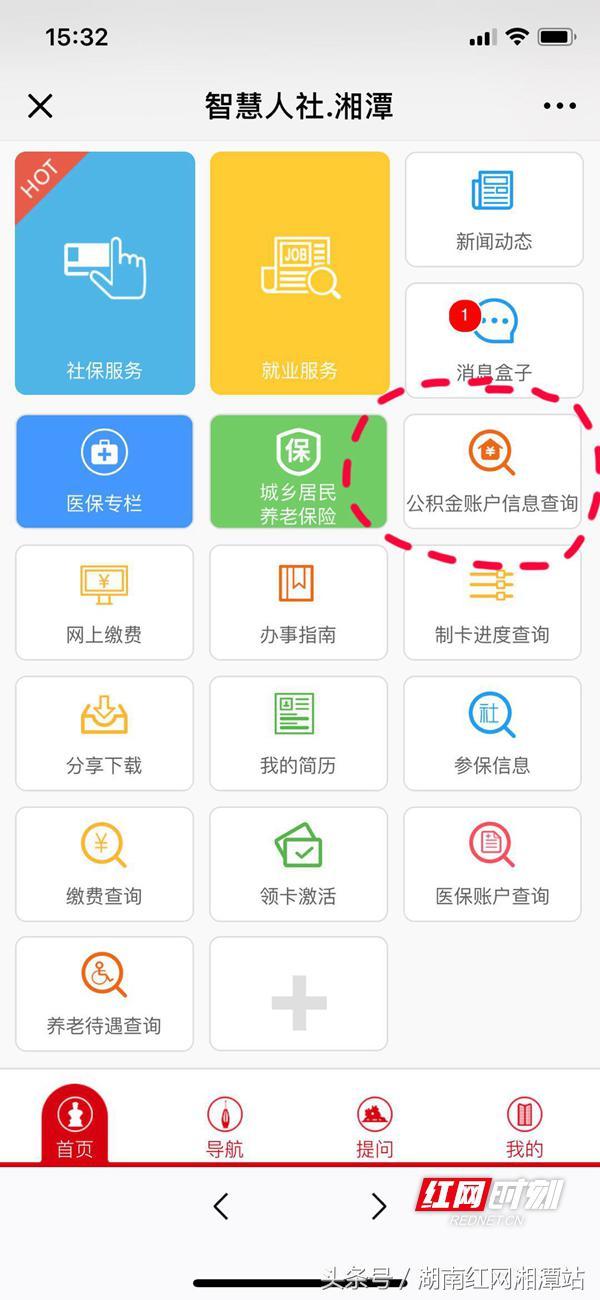Image resolution: width=600 pixels, height=1300 pixels.
Task: Open 参保信息
Action: pos(493,733)
